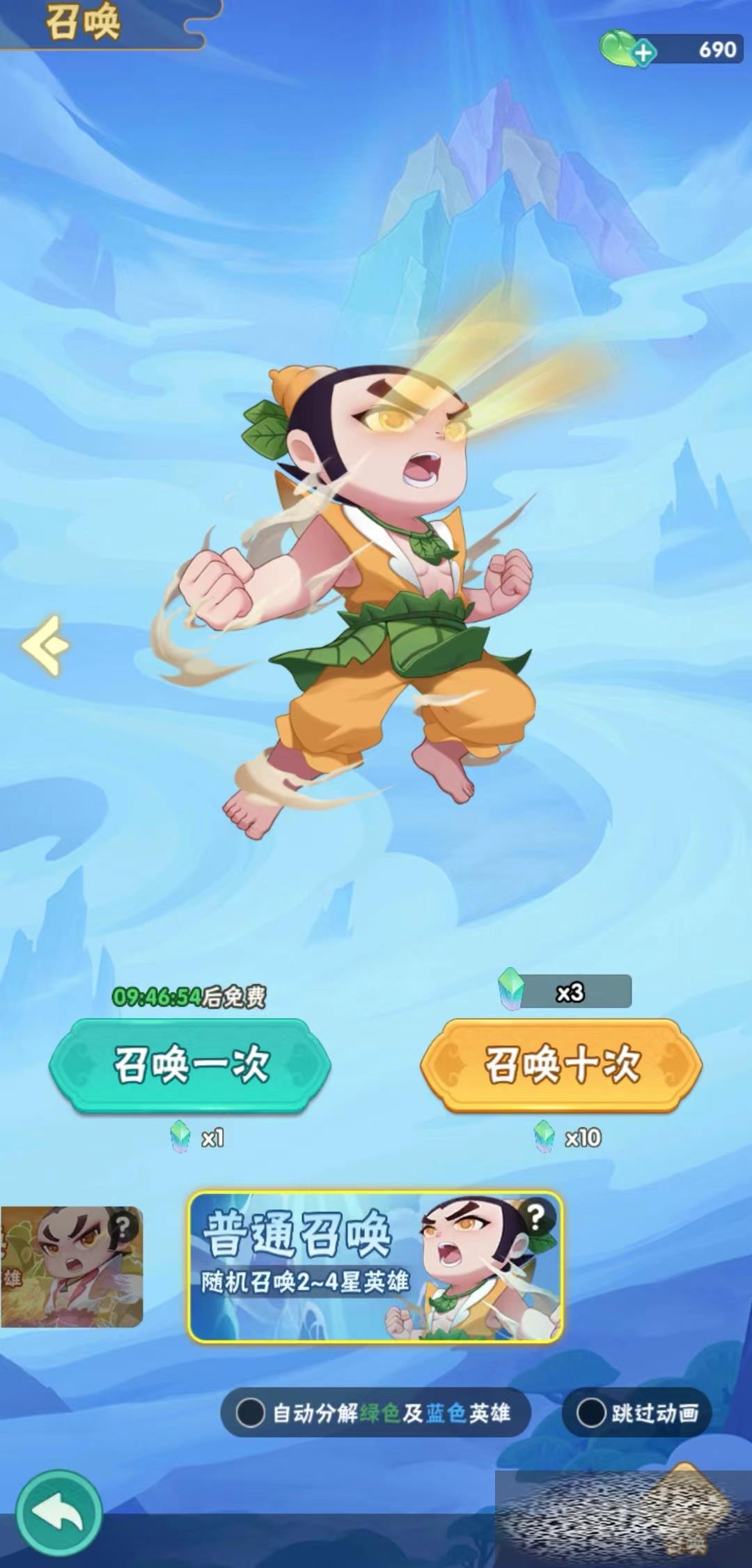Open help on 普通召唤 question mark
This screenshot has width=752, height=1568.
click(535, 1218)
